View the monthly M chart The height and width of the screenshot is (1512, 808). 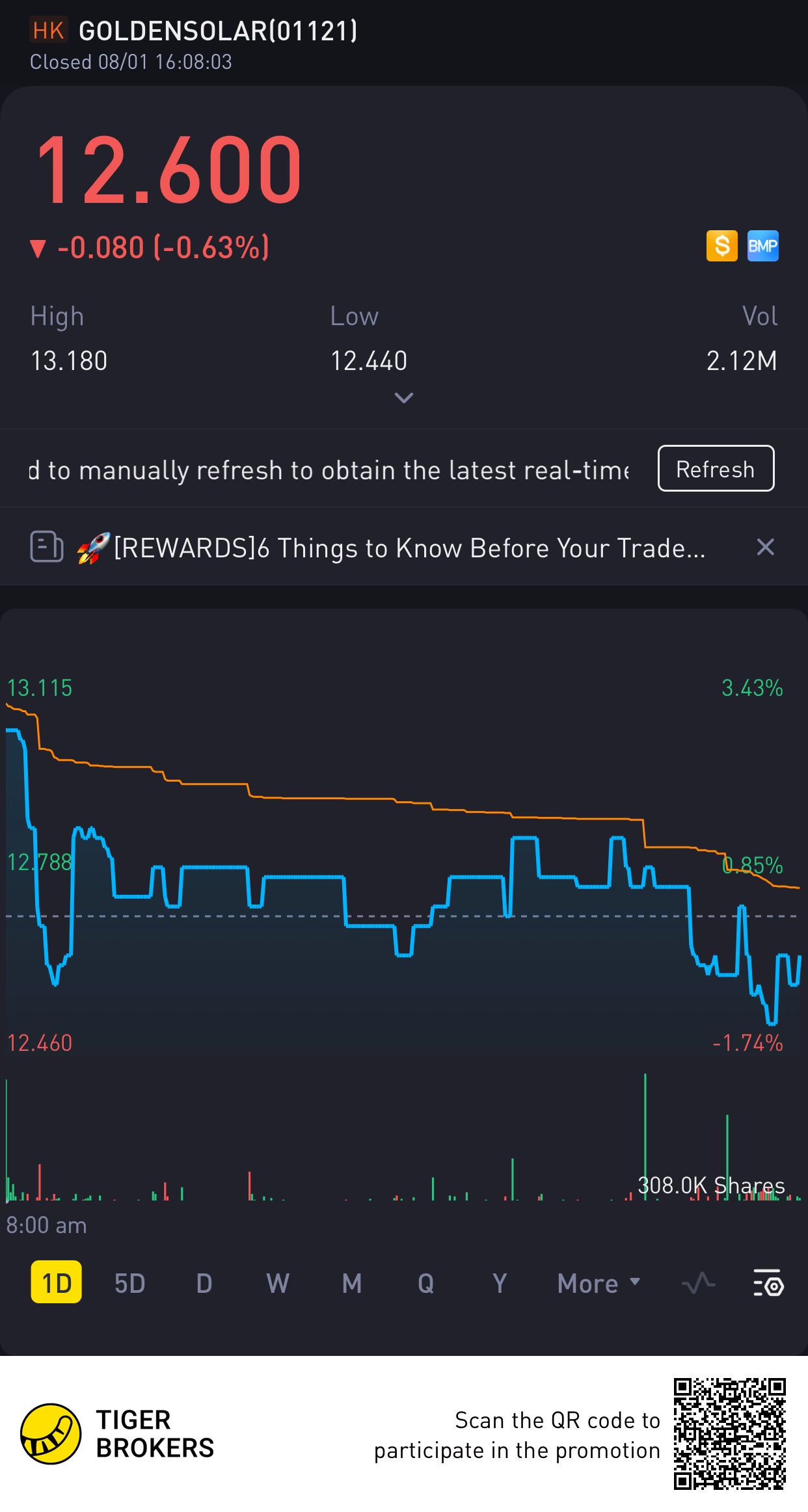click(352, 1283)
